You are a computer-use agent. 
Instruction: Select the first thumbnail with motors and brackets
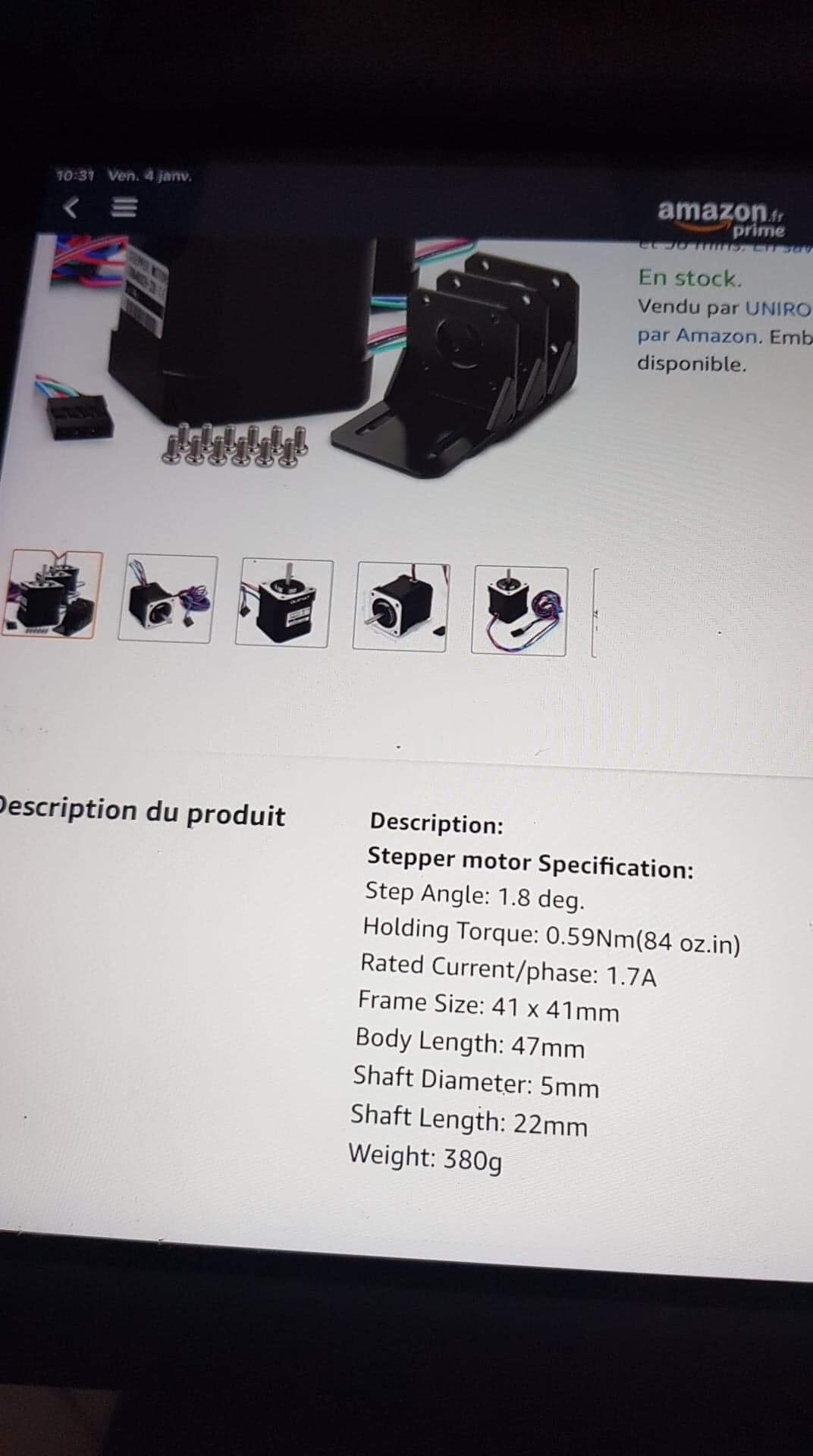tap(52, 595)
